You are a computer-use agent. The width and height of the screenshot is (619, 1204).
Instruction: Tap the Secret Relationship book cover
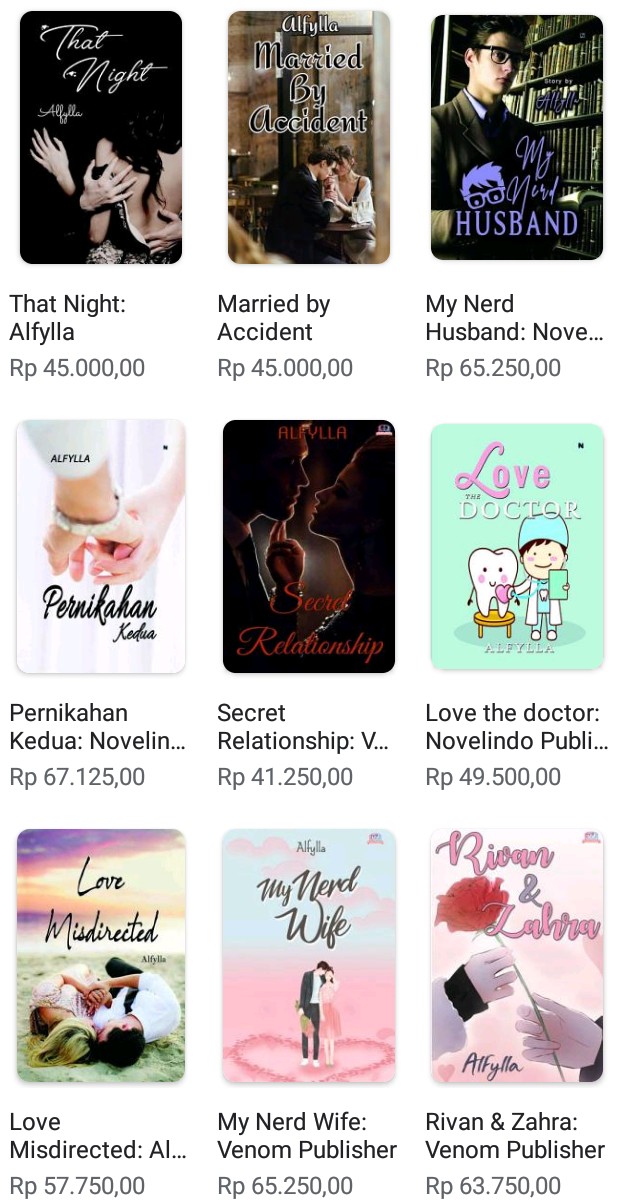click(x=308, y=546)
